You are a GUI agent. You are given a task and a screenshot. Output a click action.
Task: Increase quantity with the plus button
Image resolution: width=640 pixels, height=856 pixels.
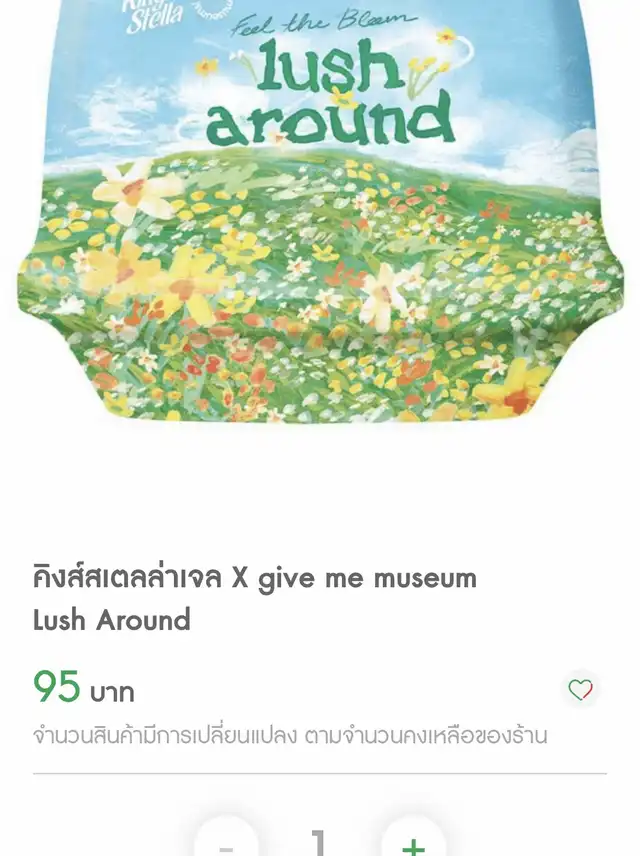tap(413, 839)
